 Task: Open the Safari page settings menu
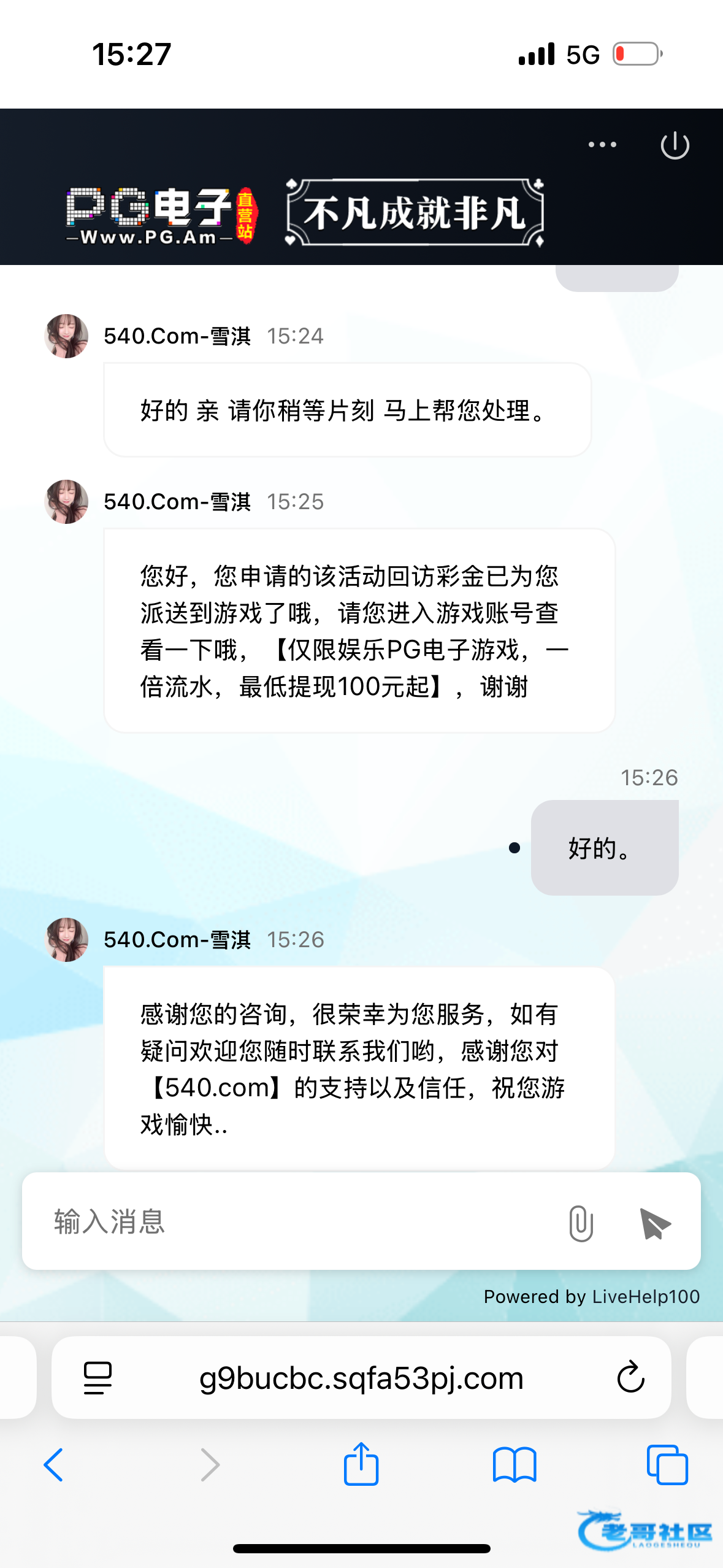coord(98,1378)
